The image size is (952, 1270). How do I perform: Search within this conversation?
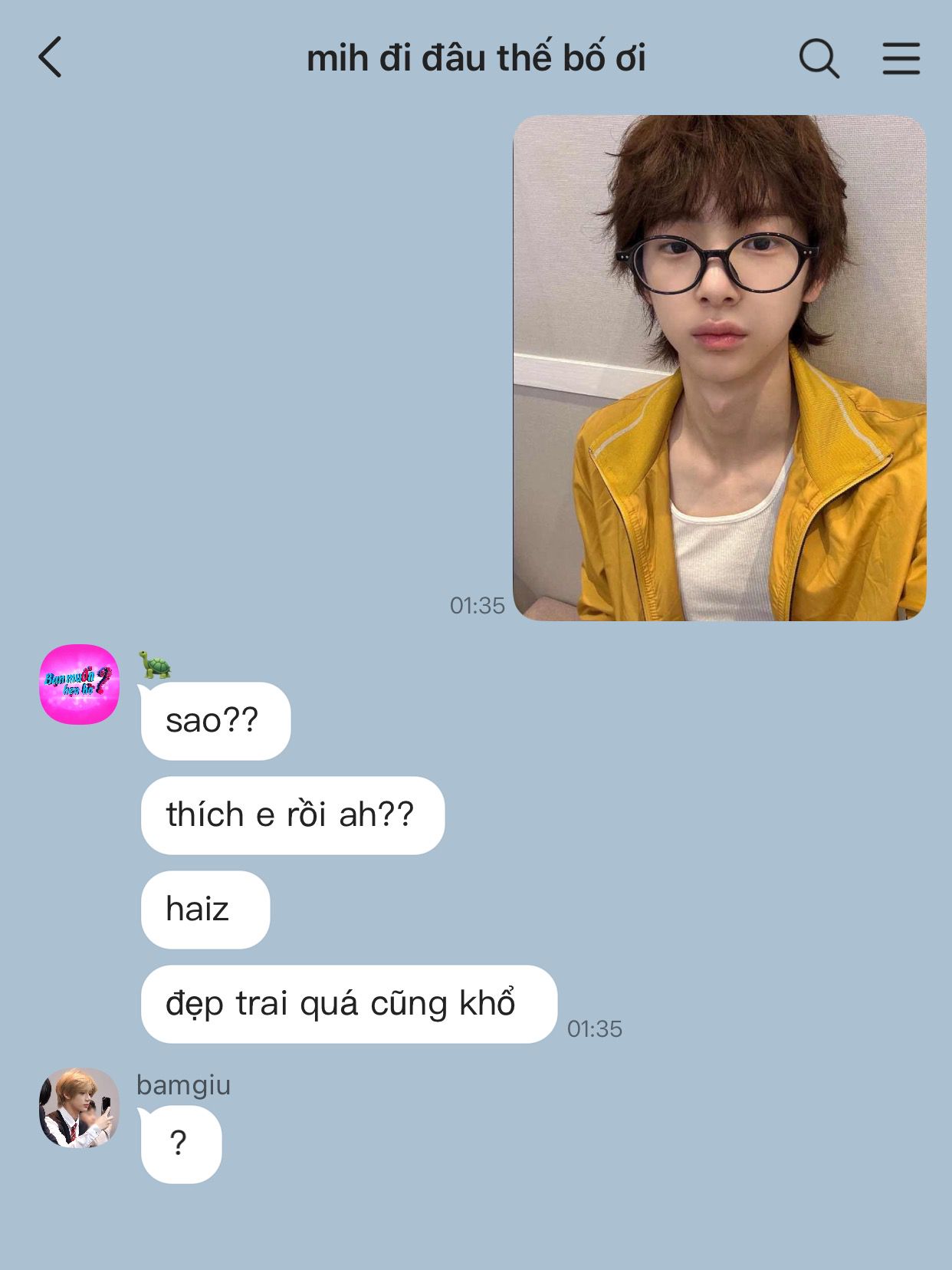tap(819, 58)
